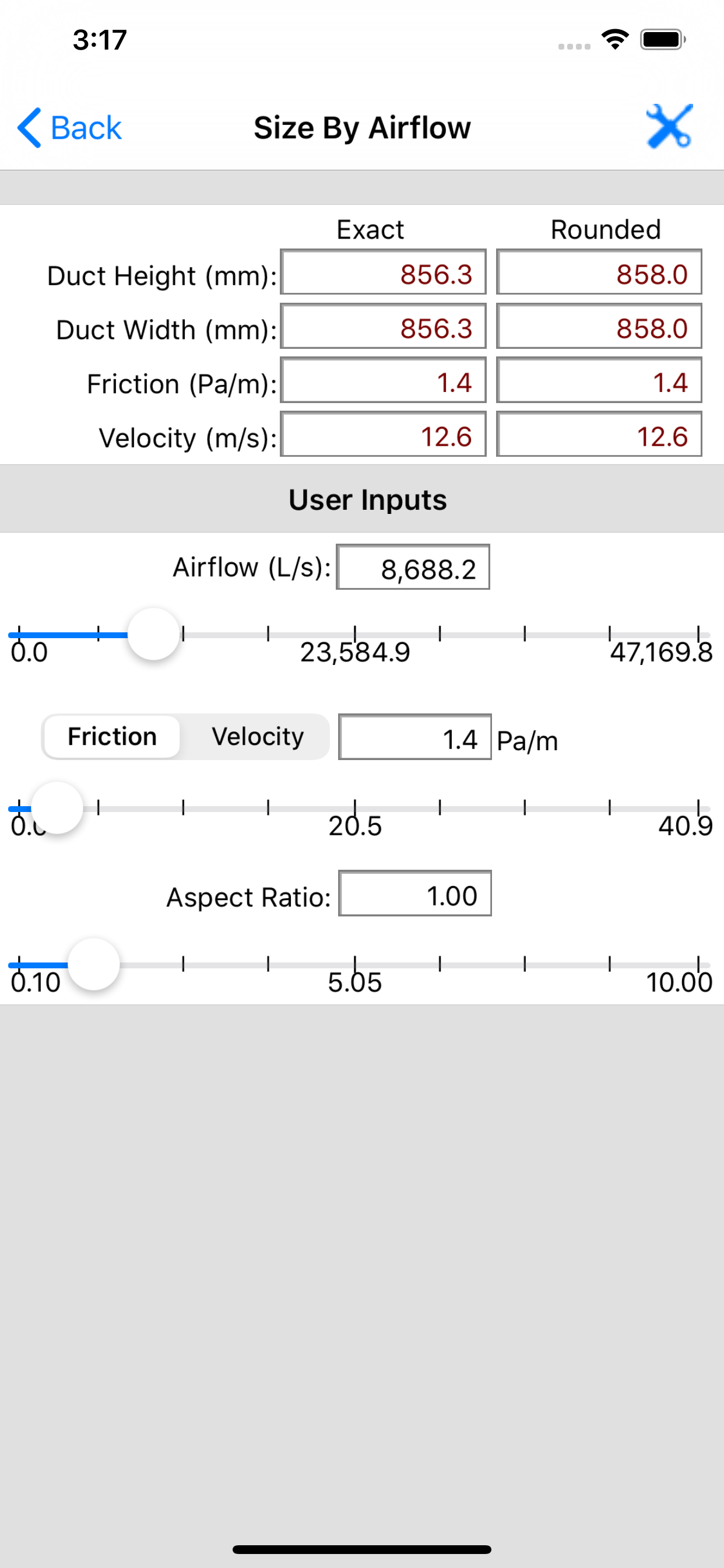The height and width of the screenshot is (1568, 724).
Task: Edit the Aspect Ratio field
Action: click(415, 894)
